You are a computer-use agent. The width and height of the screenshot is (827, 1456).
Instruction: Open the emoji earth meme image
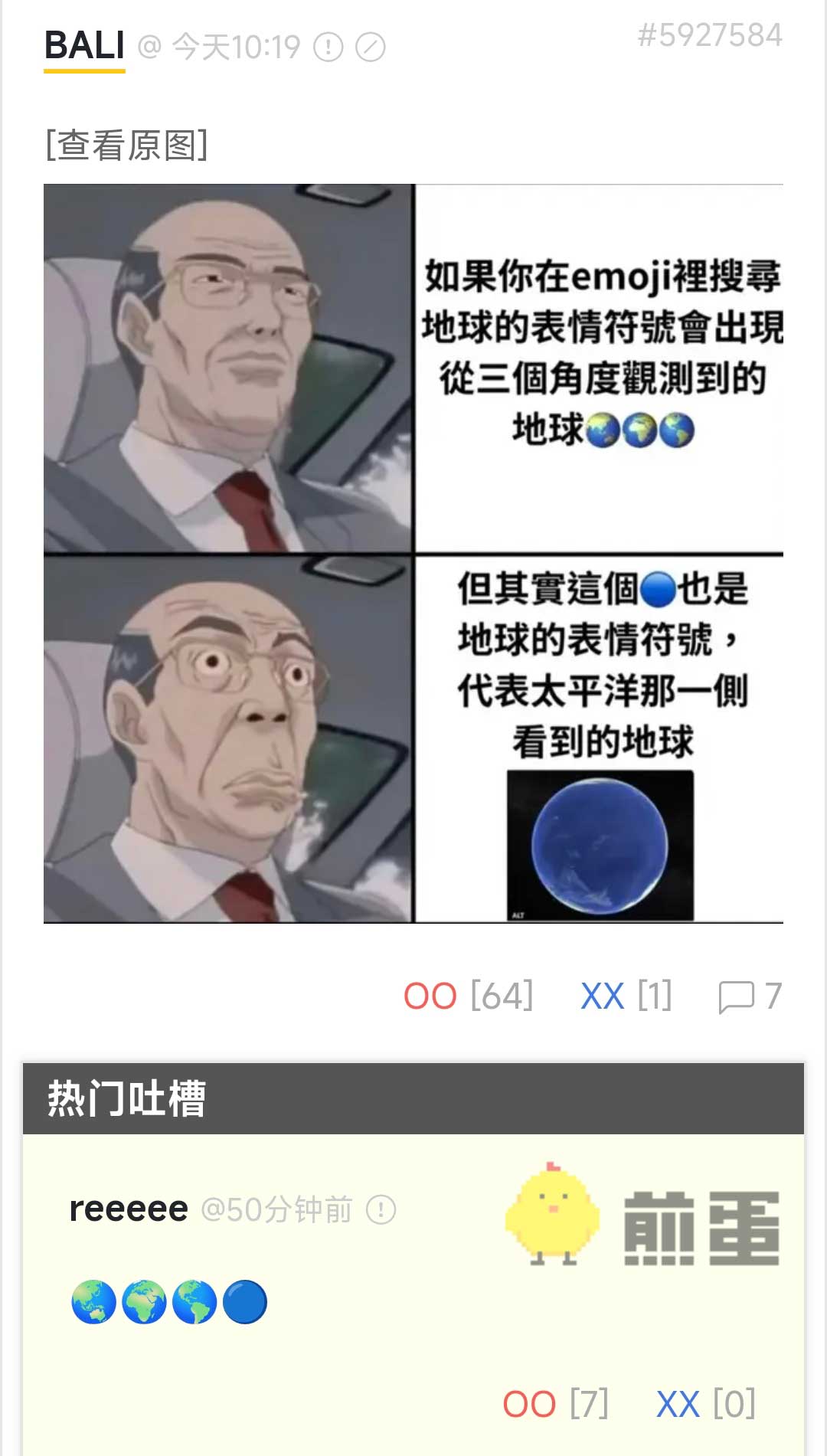point(413,553)
